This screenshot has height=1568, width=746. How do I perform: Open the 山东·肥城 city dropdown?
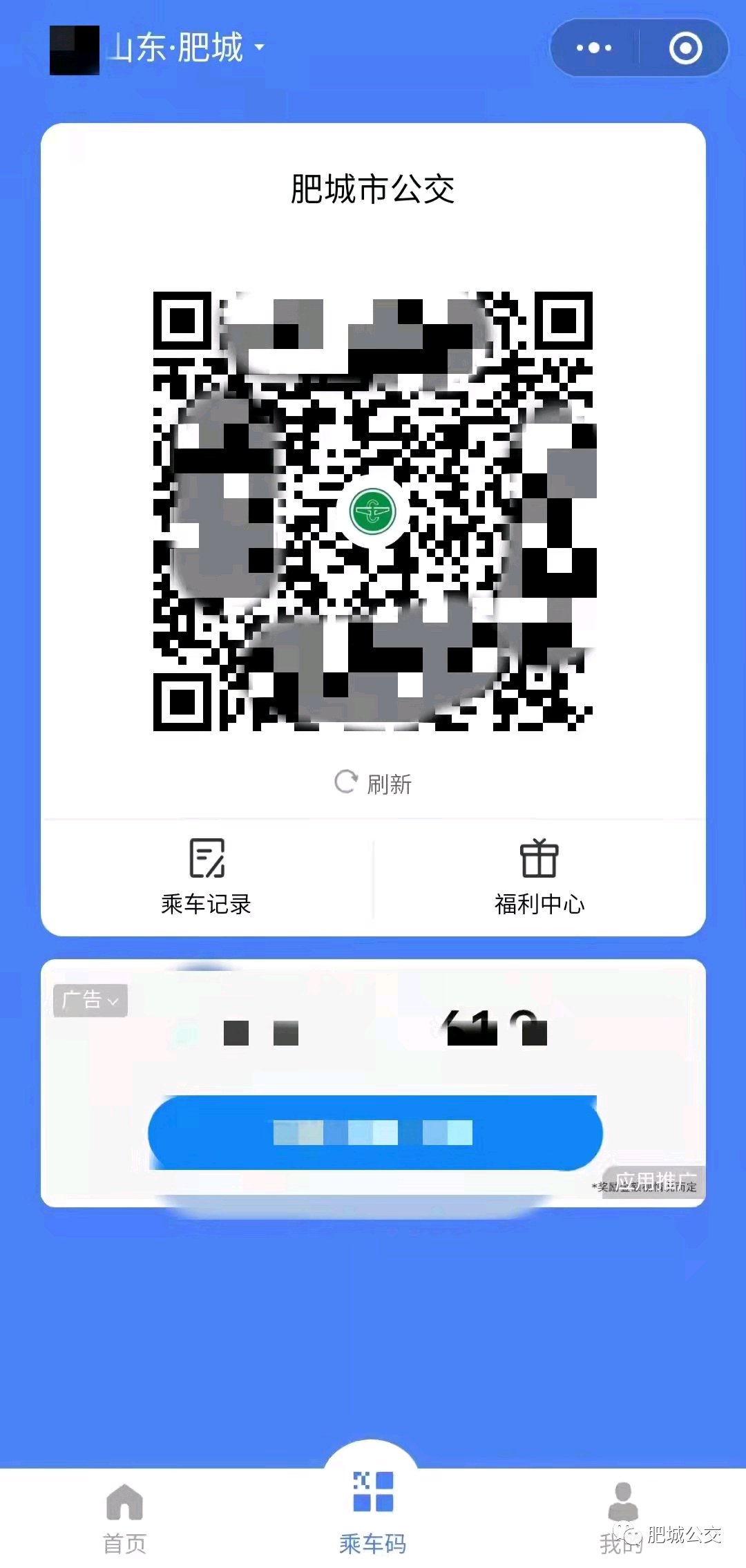tap(186, 48)
